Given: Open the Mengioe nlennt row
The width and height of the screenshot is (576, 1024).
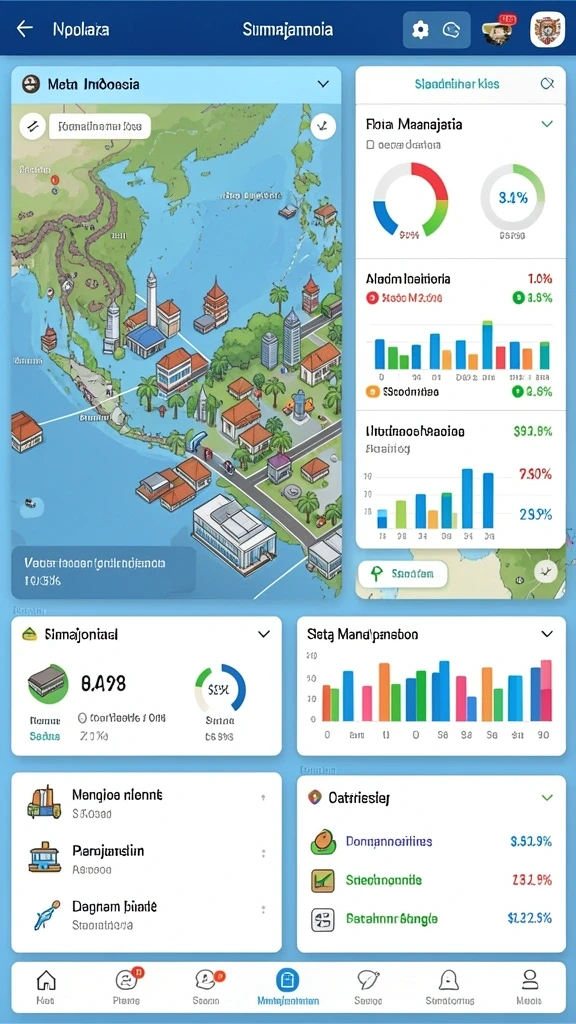Looking at the screenshot, I should [x=147, y=803].
